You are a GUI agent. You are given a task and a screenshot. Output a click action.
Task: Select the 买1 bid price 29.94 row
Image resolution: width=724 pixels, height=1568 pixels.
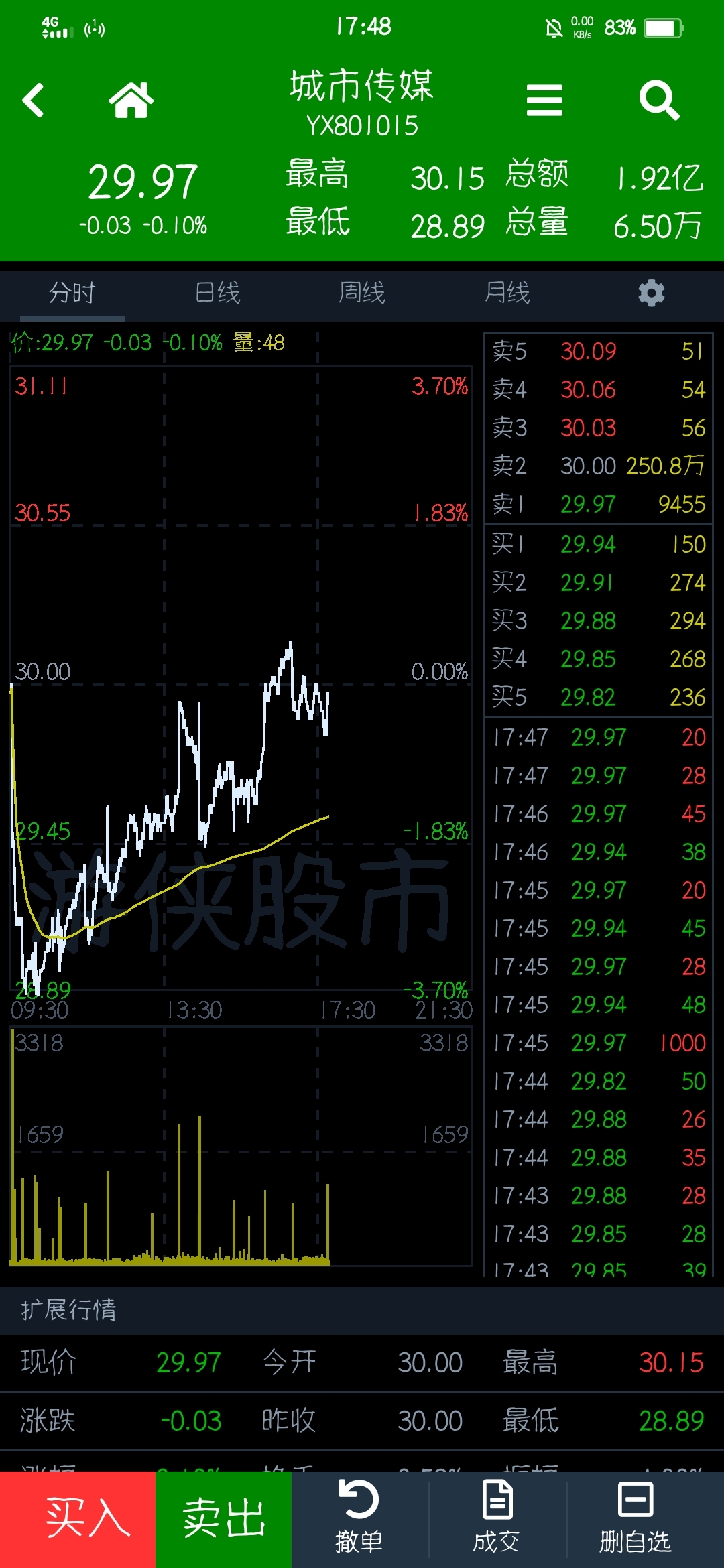[598, 544]
